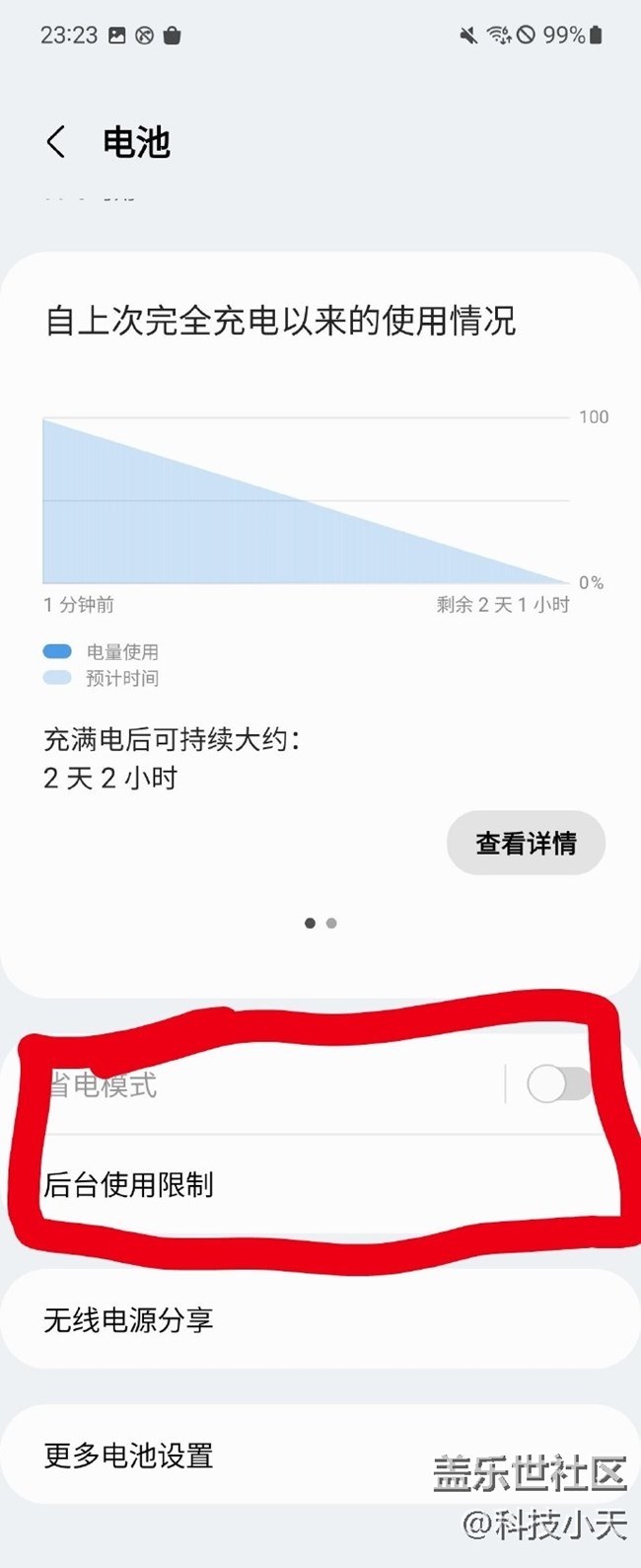Viewport: 641px width, 1568px height.
Task: Go back from the 电池 screen
Action: [x=56, y=142]
